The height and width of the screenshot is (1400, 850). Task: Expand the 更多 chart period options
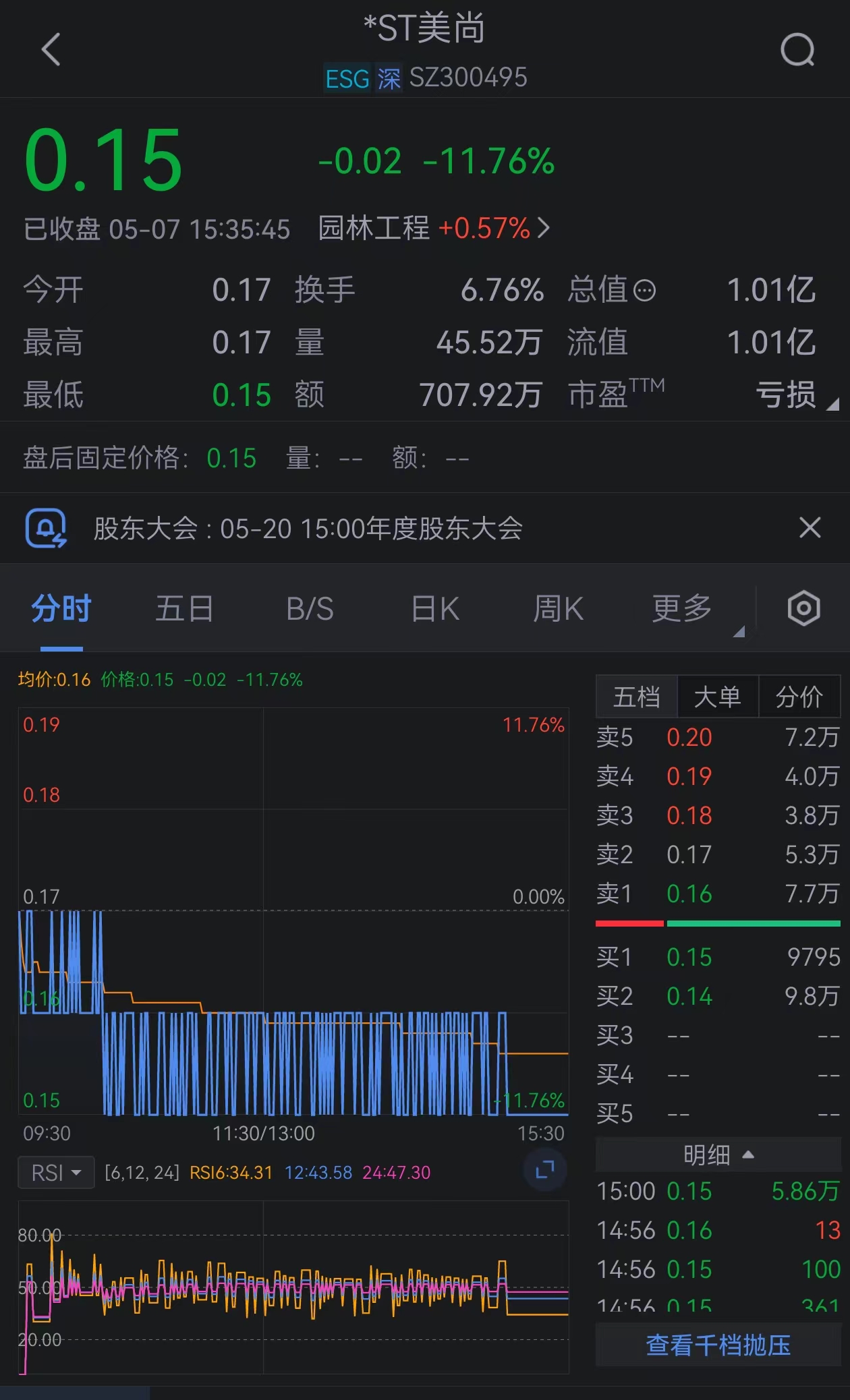[683, 609]
